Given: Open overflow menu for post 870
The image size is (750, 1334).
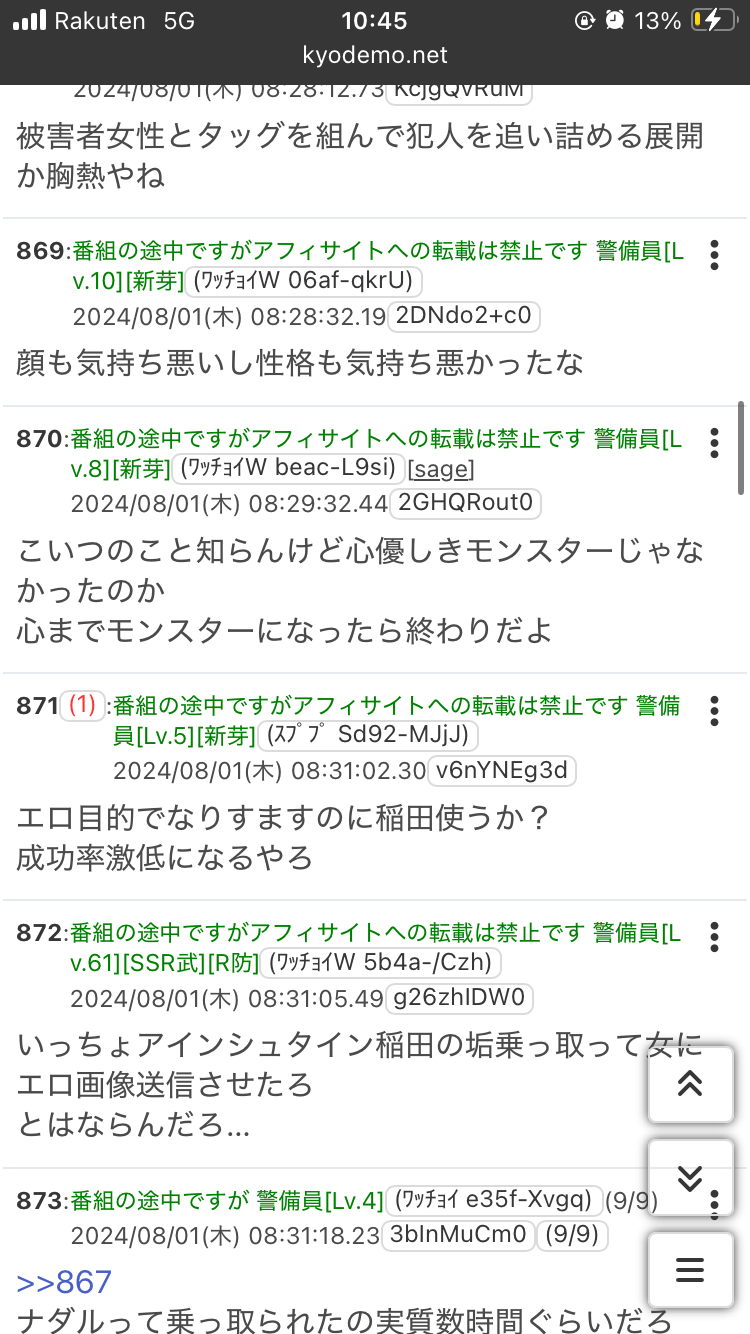Looking at the screenshot, I should click(713, 442).
